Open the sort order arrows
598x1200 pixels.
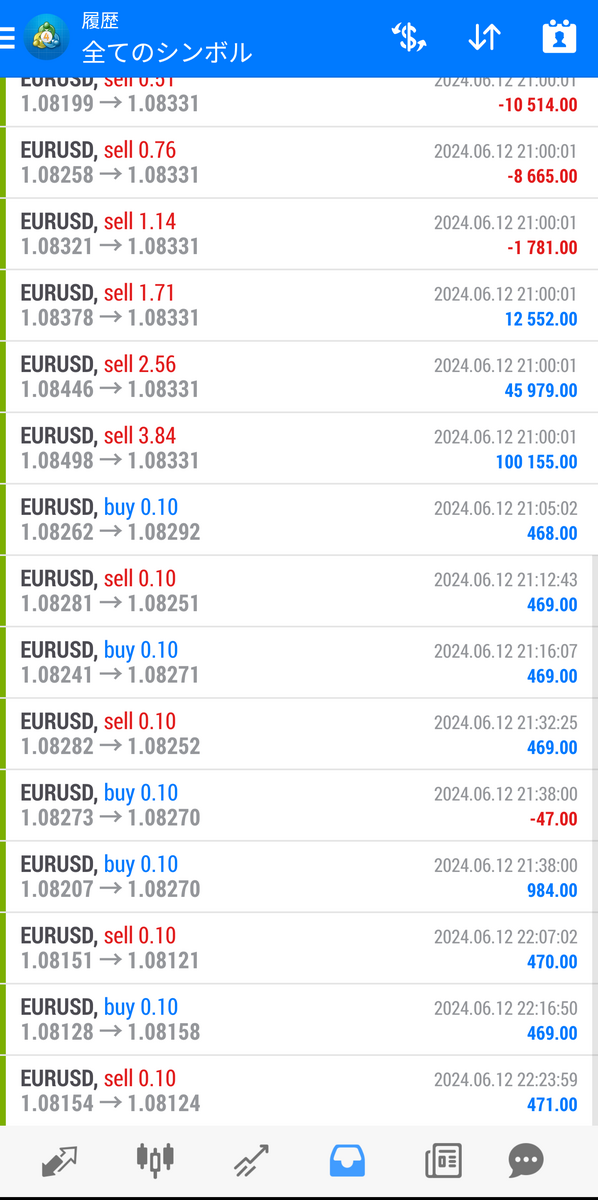tap(484, 38)
